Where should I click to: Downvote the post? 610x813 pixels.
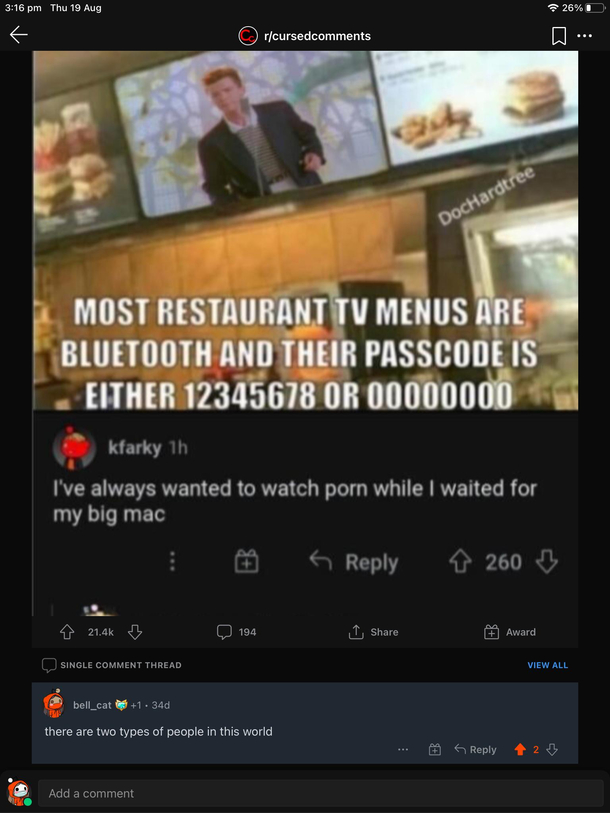135,632
